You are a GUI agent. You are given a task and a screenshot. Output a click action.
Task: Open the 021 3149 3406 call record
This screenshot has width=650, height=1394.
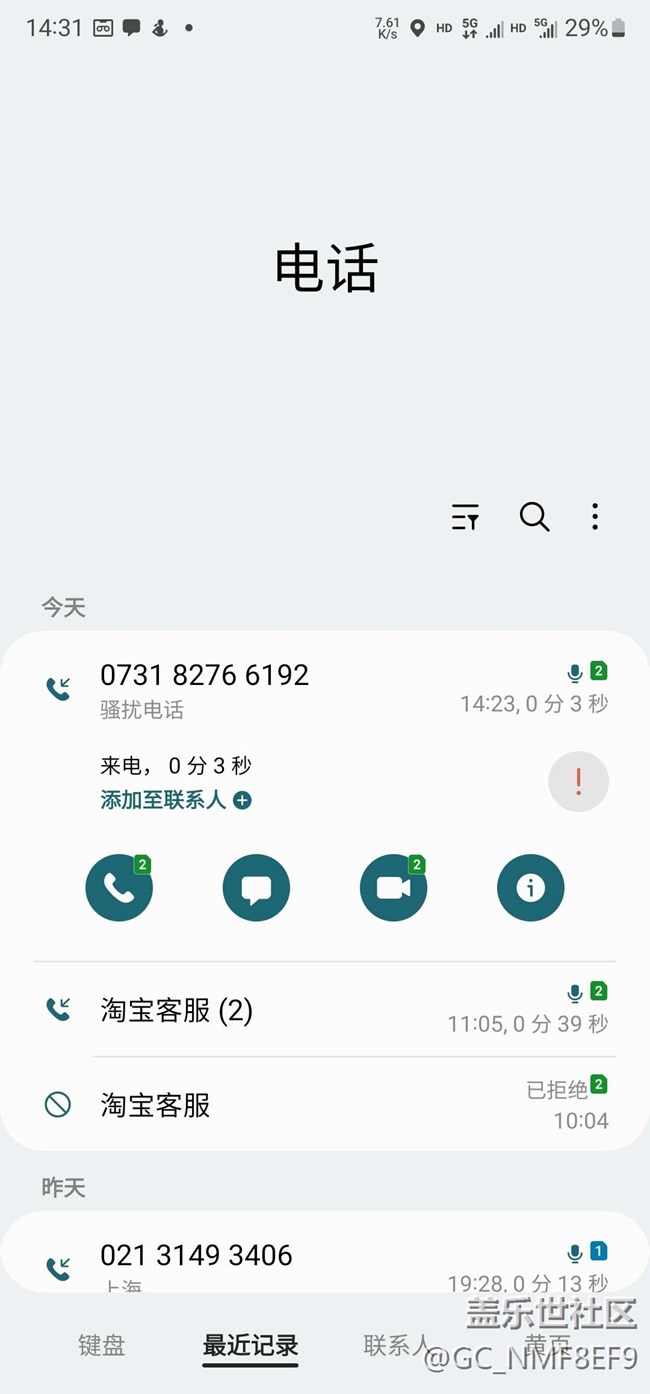click(x=300, y=1258)
